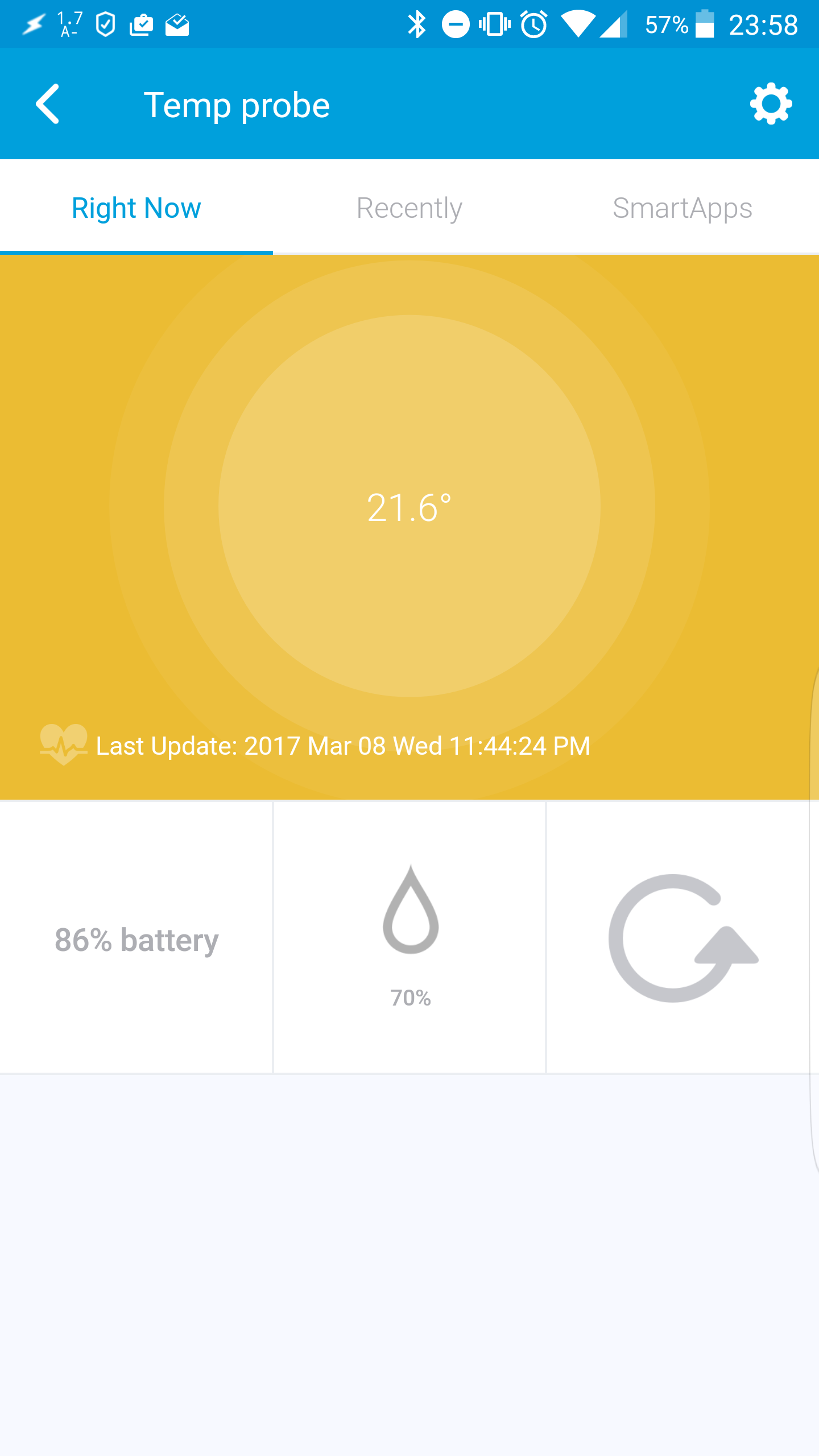Image resolution: width=819 pixels, height=1456 pixels.
Task: Open device settings gear
Action: (x=771, y=104)
